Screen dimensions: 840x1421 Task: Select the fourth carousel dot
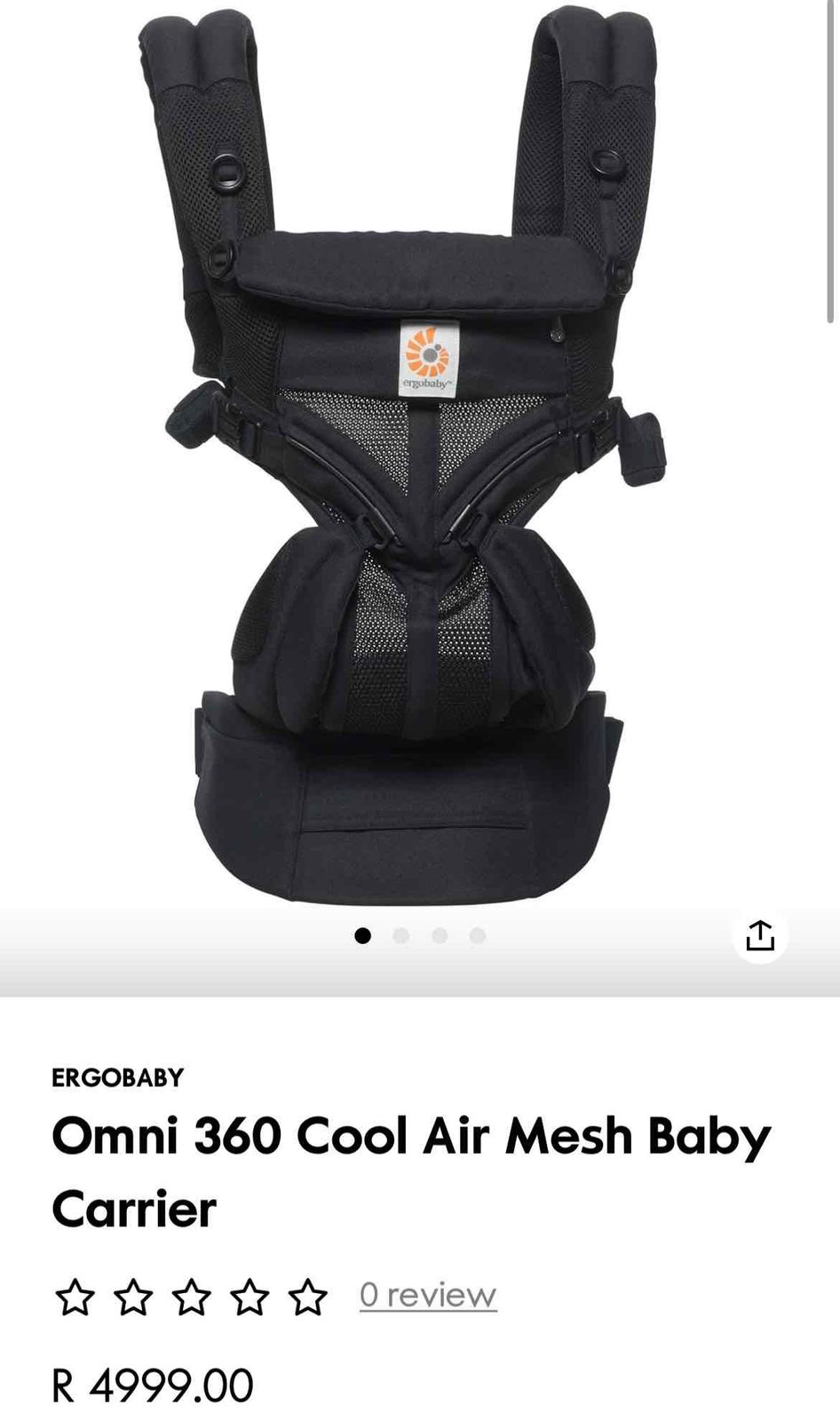(x=478, y=935)
